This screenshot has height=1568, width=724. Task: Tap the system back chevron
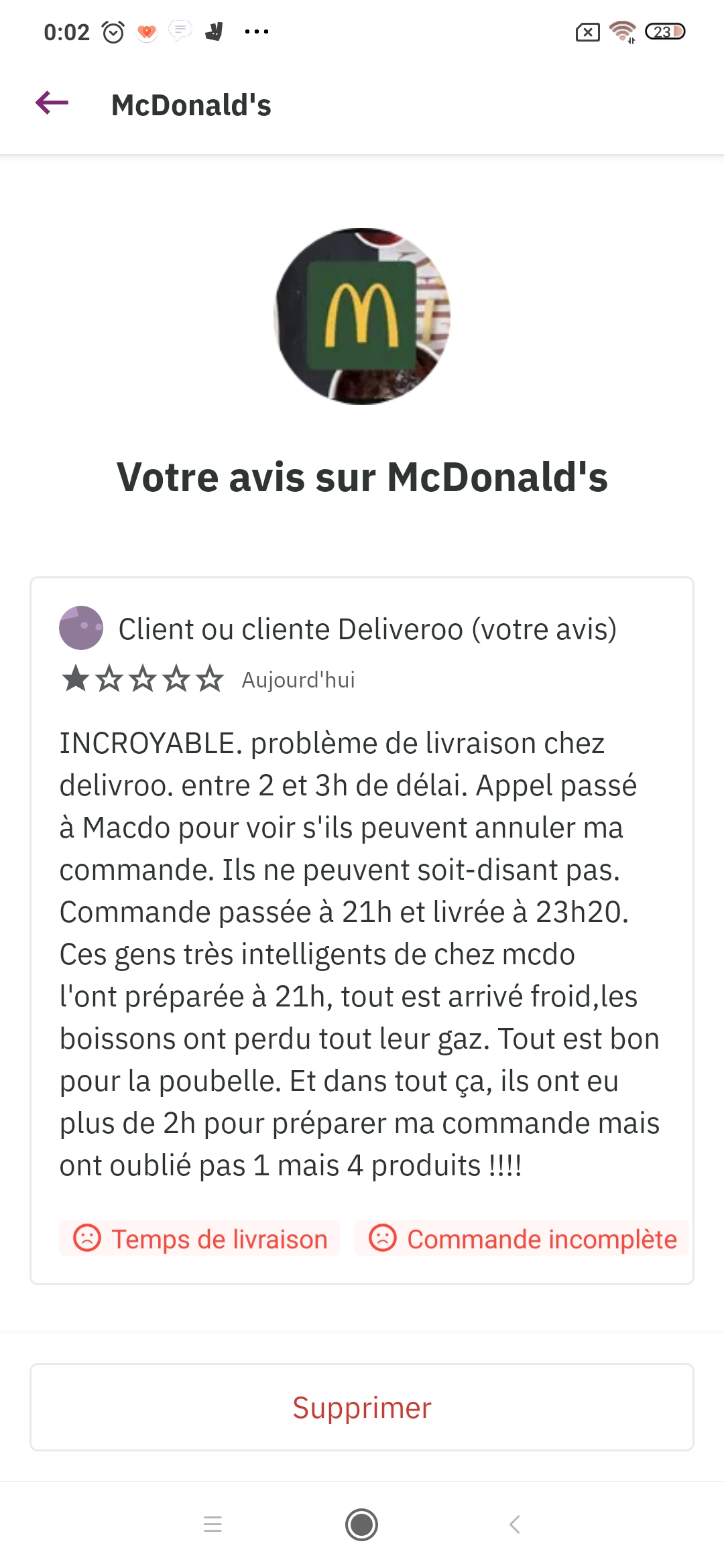point(514,1524)
